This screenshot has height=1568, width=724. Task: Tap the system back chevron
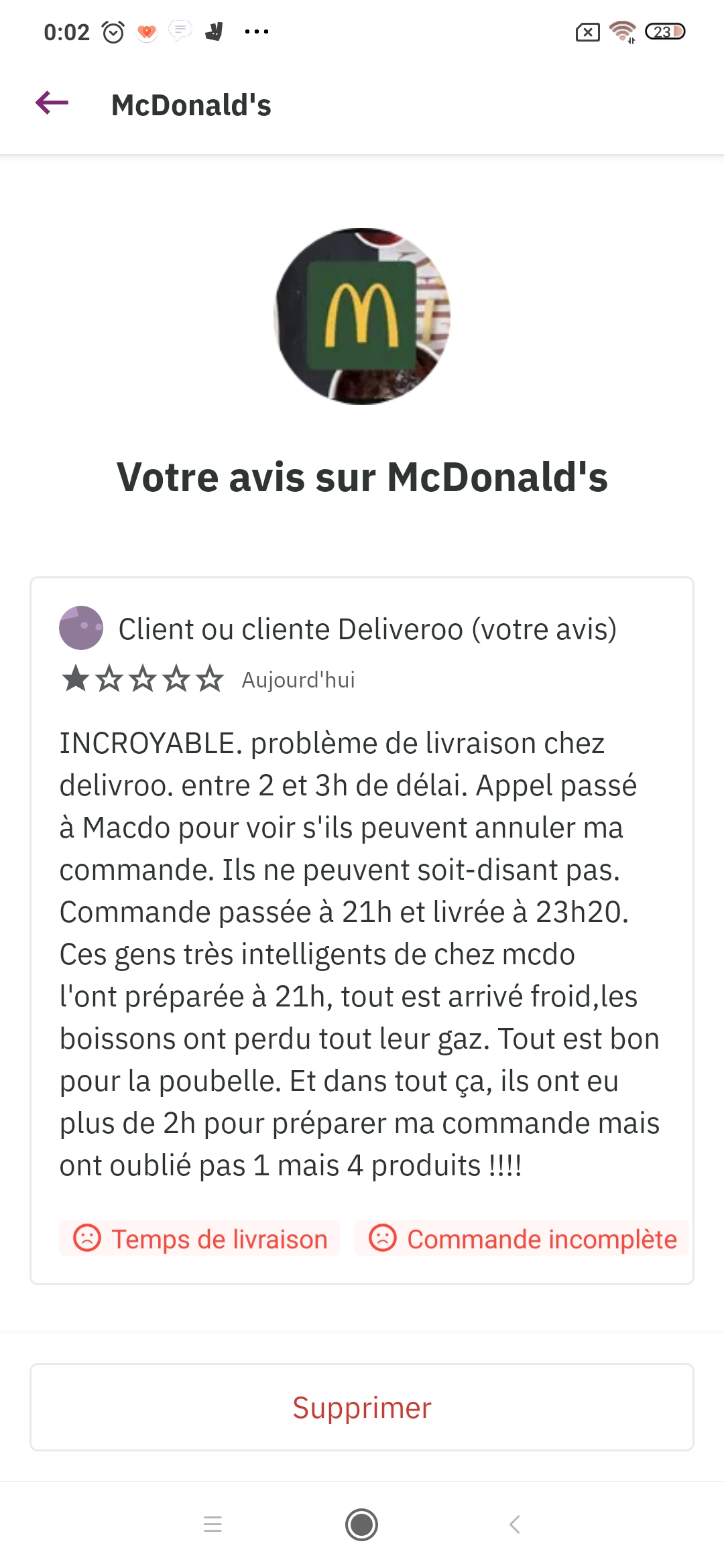point(514,1524)
